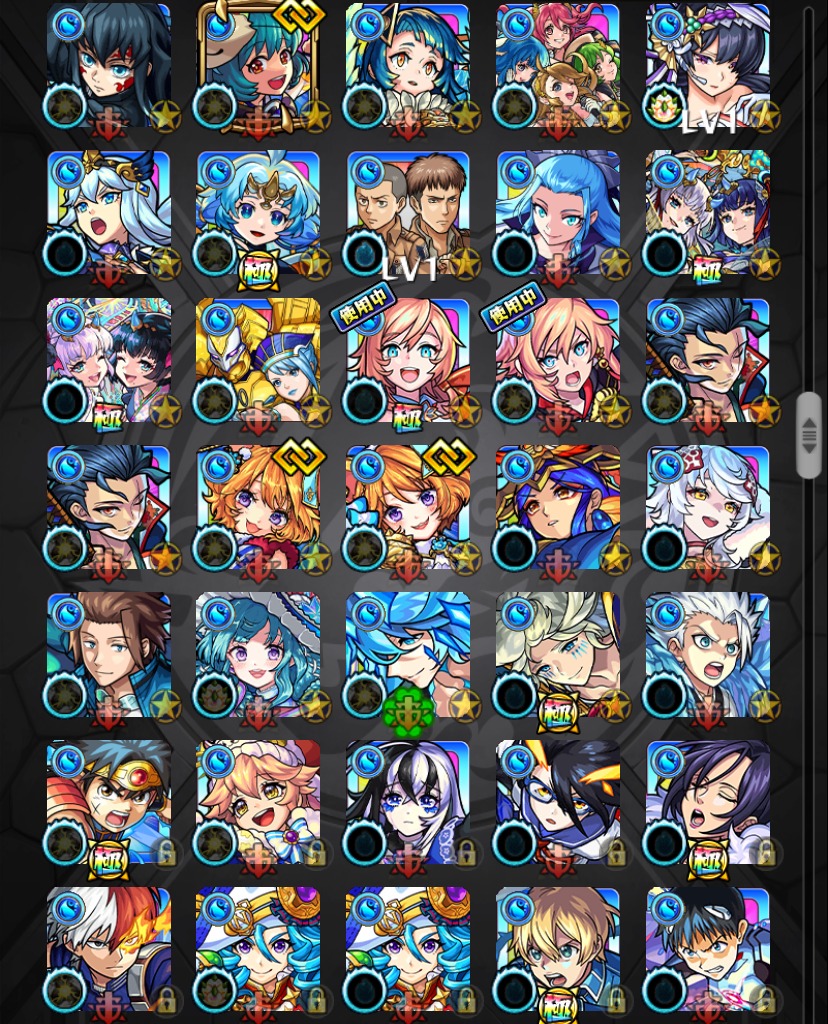Open the brown-haired man in blue coat
Viewport: 828px width, 1024px height.
[108, 656]
